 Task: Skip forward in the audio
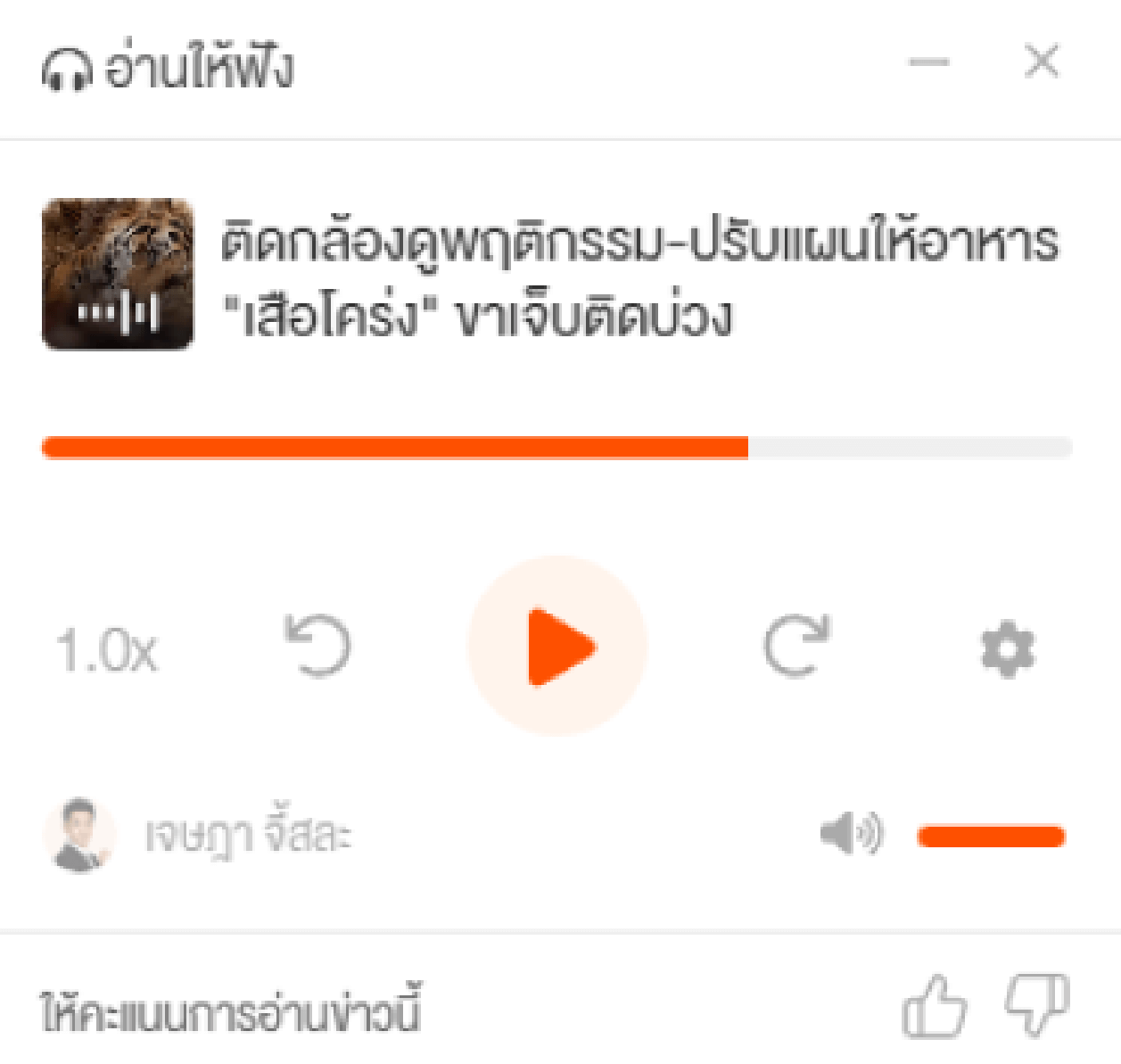click(x=796, y=647)
